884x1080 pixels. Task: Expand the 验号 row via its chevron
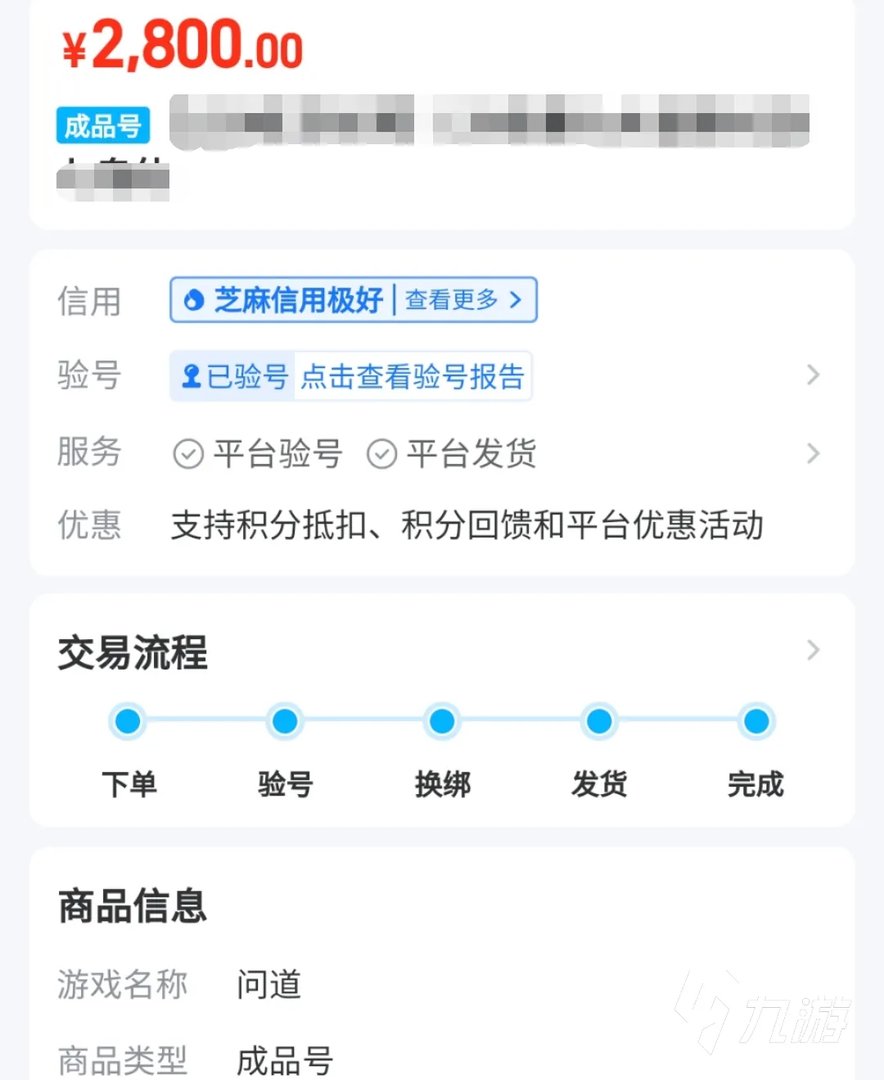(813, 375)
